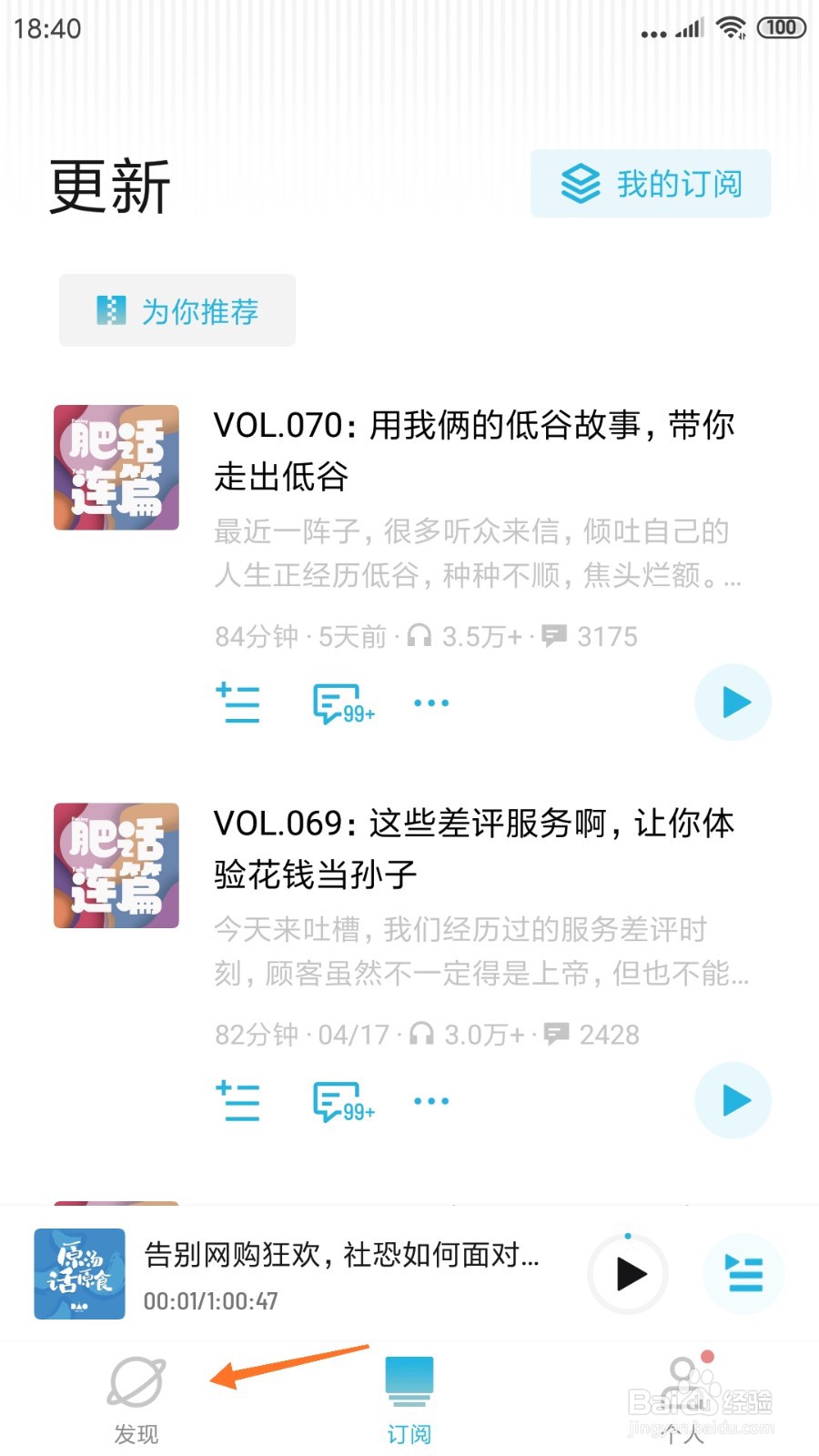
Task: Expand more options for VOL.069 episode
Action: click(x=430, y=1101)
